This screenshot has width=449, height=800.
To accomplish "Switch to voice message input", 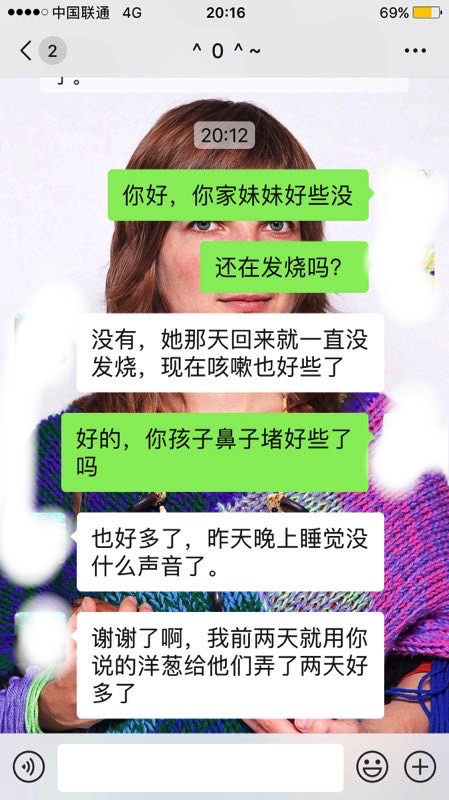I will coord(29,766).
